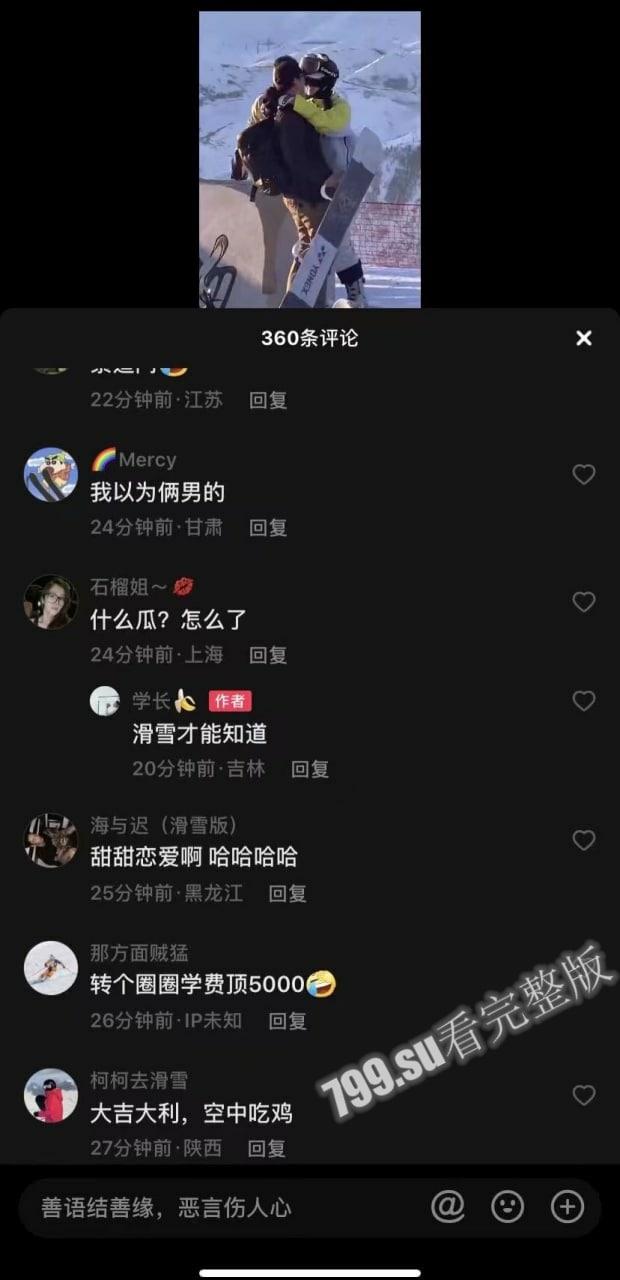This screenshot has width=620, height=1280.
Task: Like 海与迟's comment 甜甜恋爱啊
Action: click(x=584, y=840)
